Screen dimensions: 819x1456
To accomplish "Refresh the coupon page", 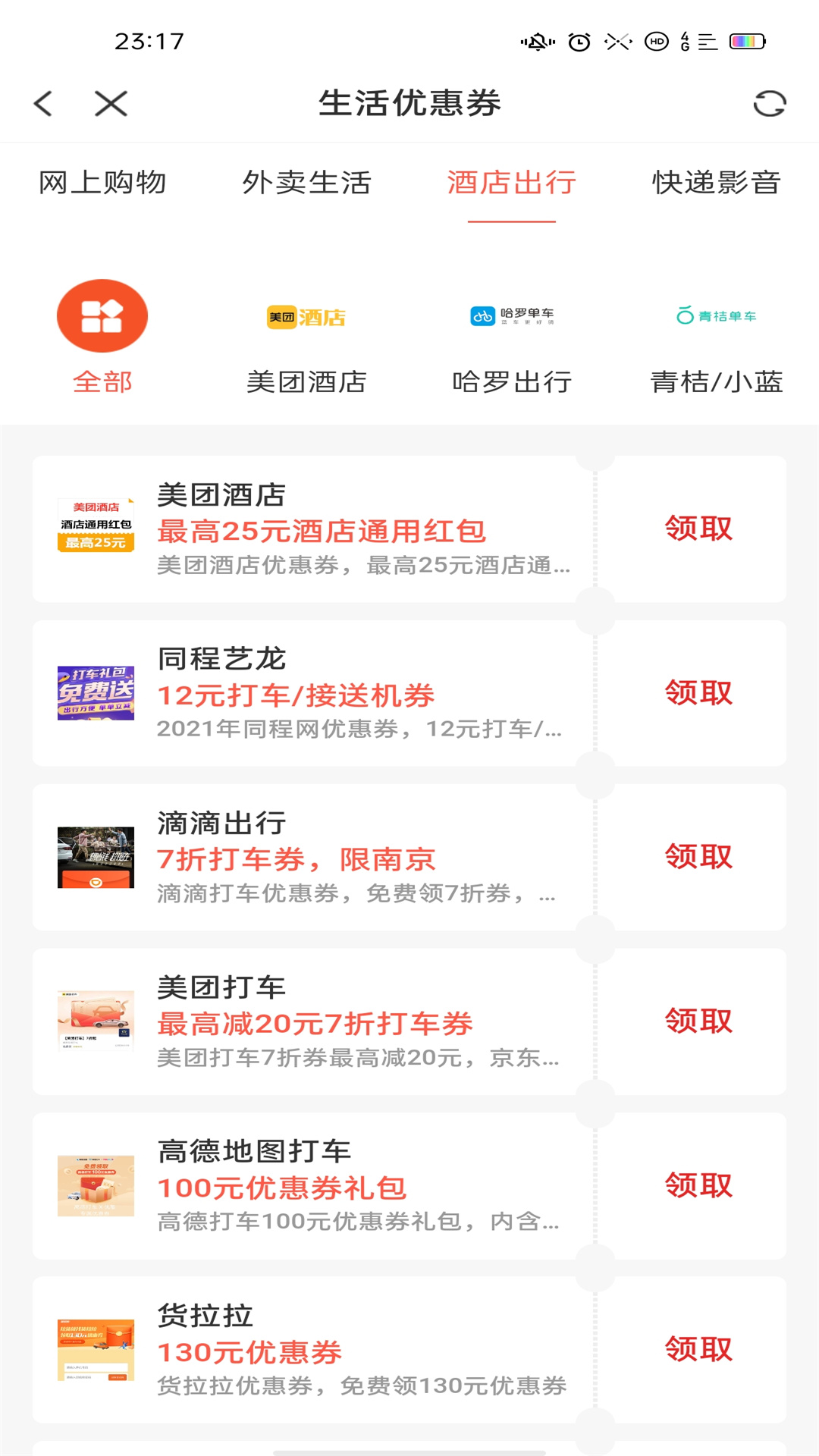I will (769, 103).
